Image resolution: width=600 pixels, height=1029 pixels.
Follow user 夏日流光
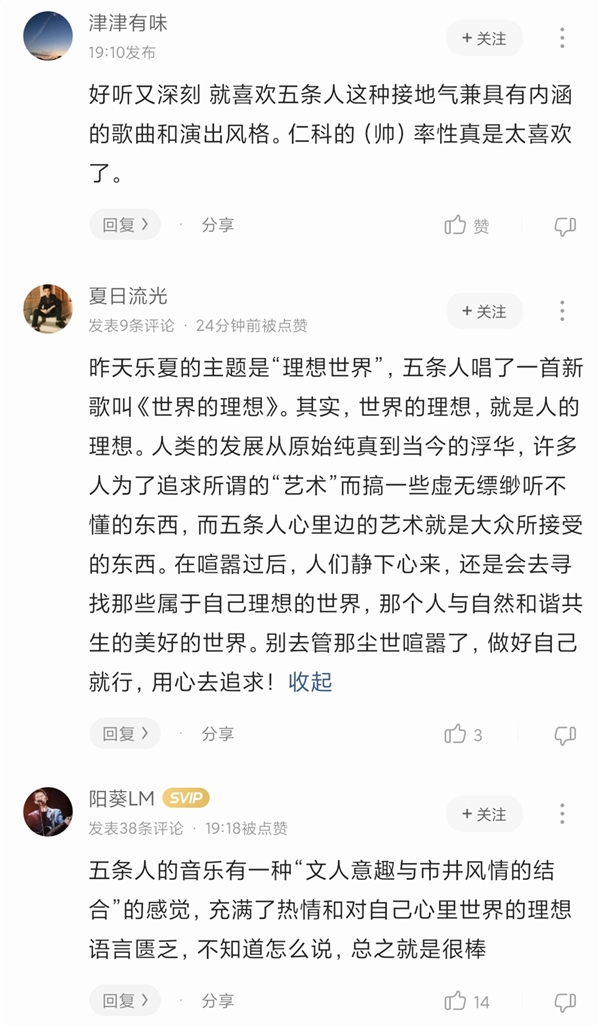point(484,312)
